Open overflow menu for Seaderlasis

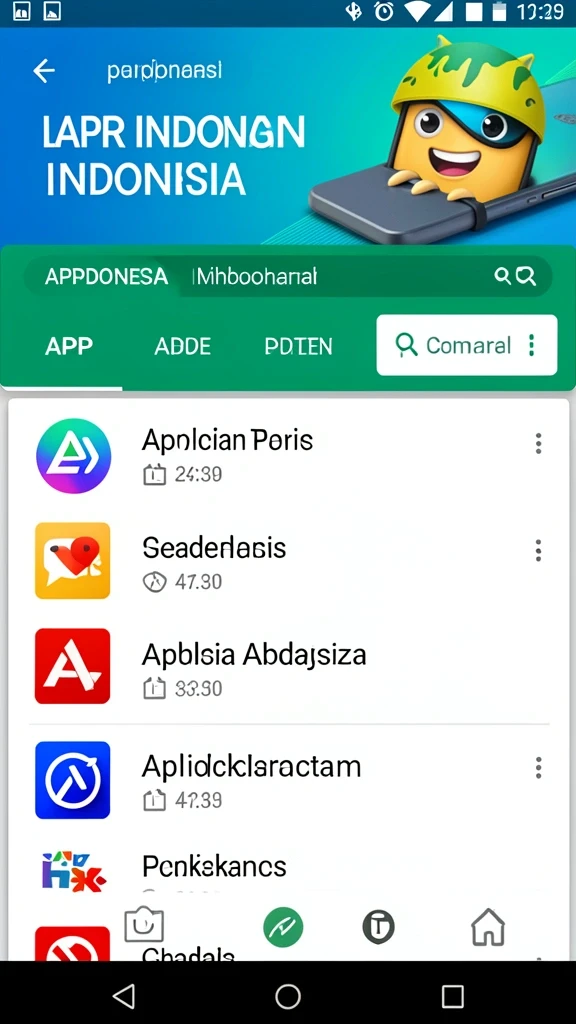click(x=538, y=551)
